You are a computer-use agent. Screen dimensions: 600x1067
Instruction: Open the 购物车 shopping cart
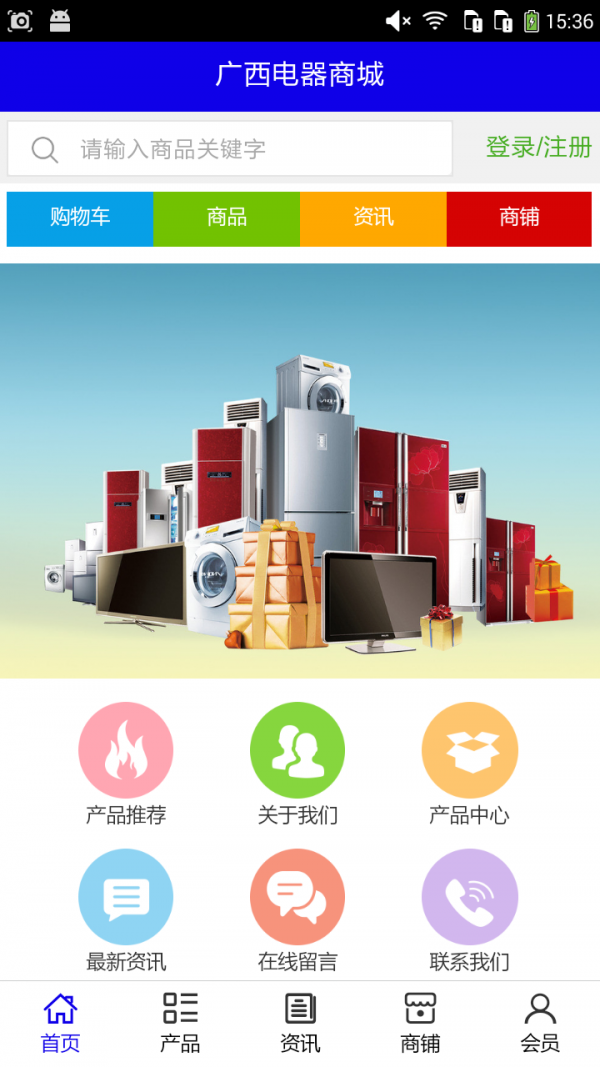pyautogui.click(x=80, y=218)
